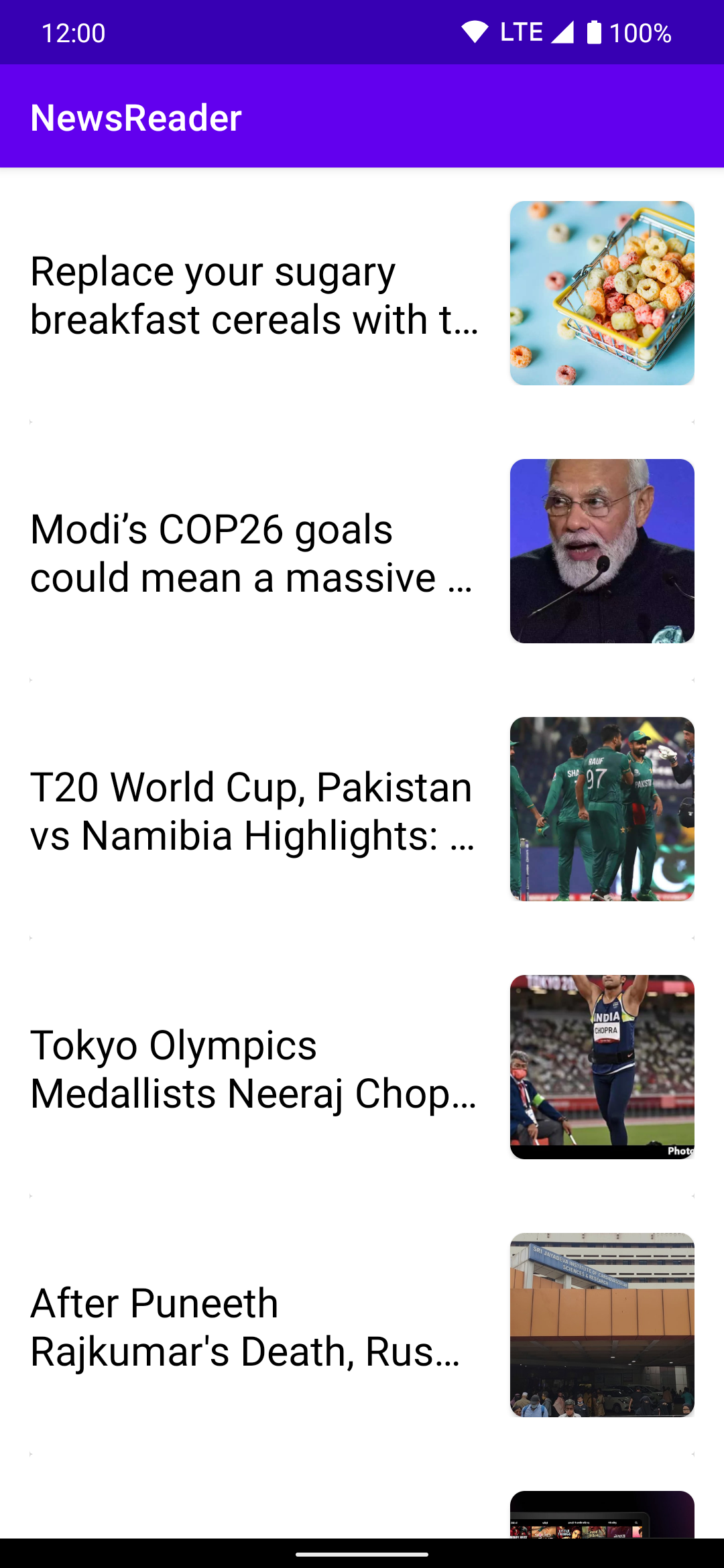Image resolution: width=724 pixels, height=1568 pixels.
Task: Read the Modi's COP26 goals story
Action: tap(255, 553)
